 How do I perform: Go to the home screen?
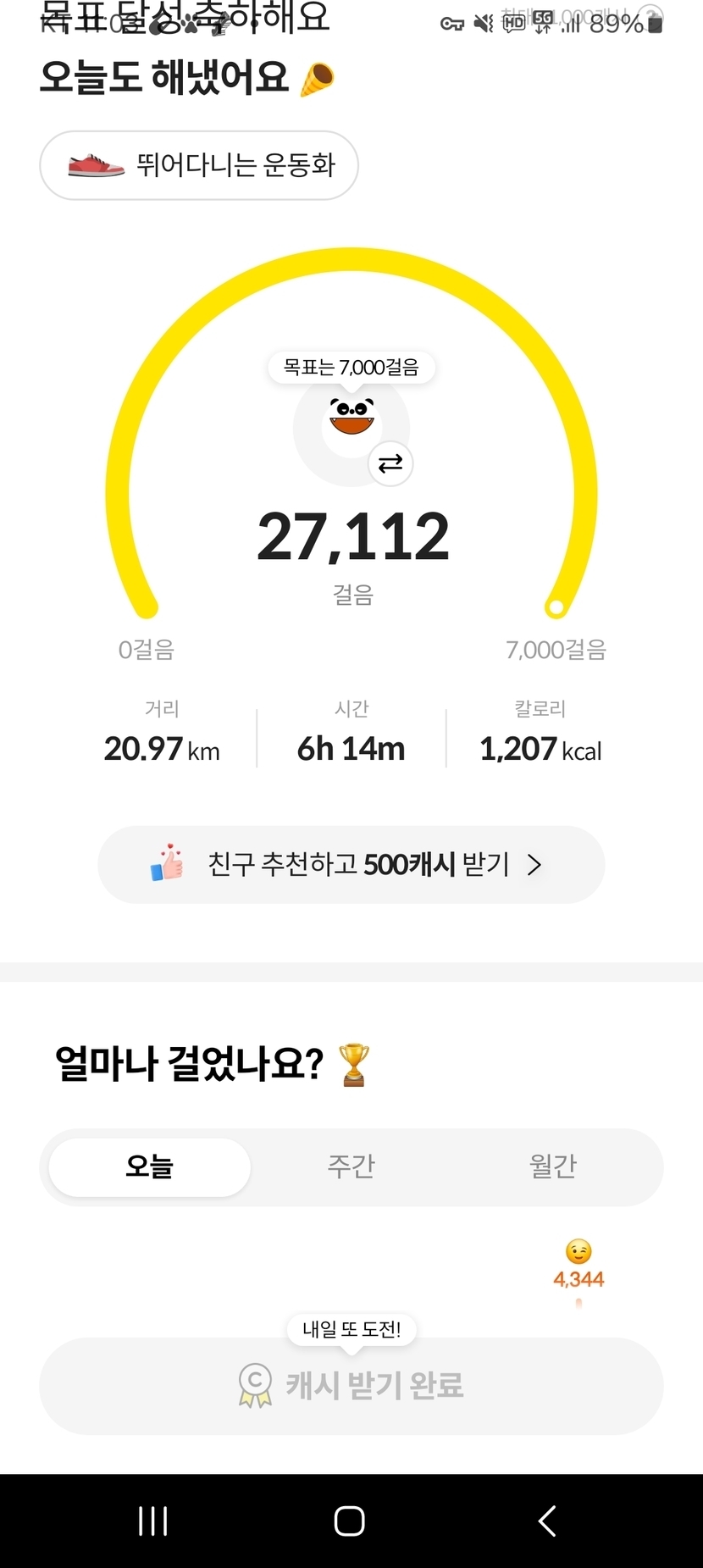pyautogui.click(x=350, y=1521)
